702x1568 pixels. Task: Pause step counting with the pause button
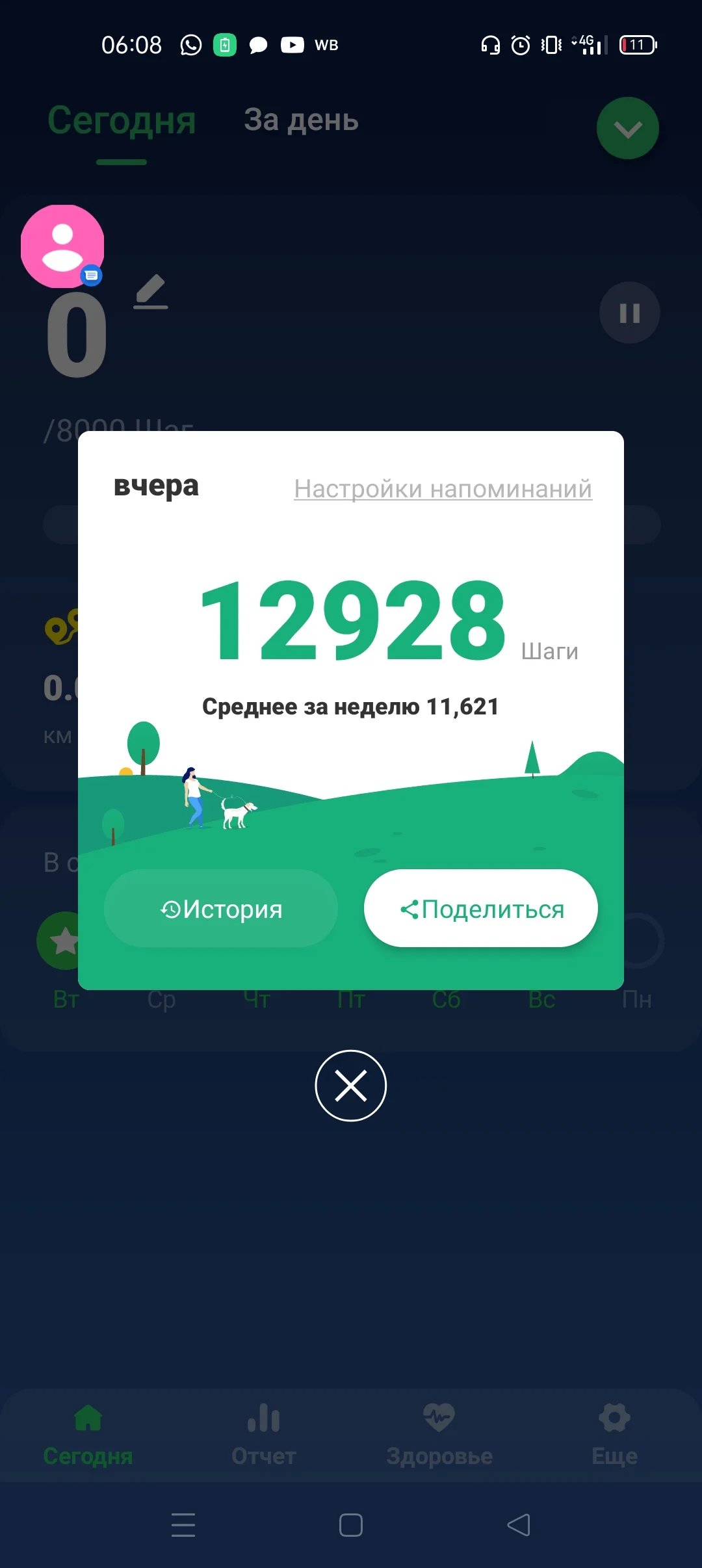point(629,312)
